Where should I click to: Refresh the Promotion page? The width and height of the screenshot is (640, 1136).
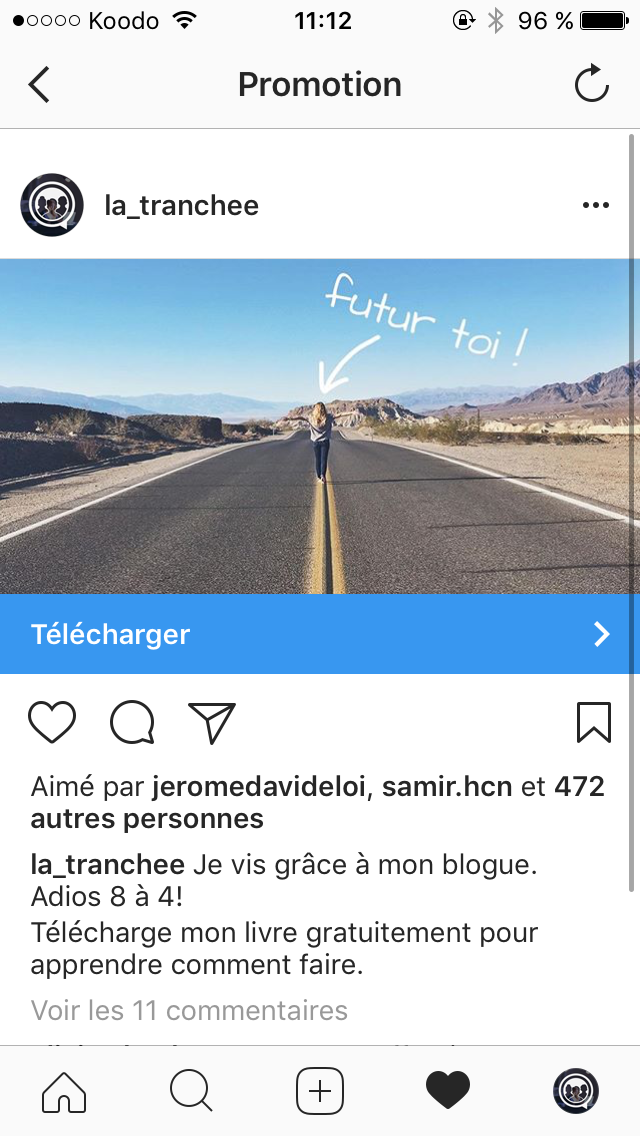591,84
